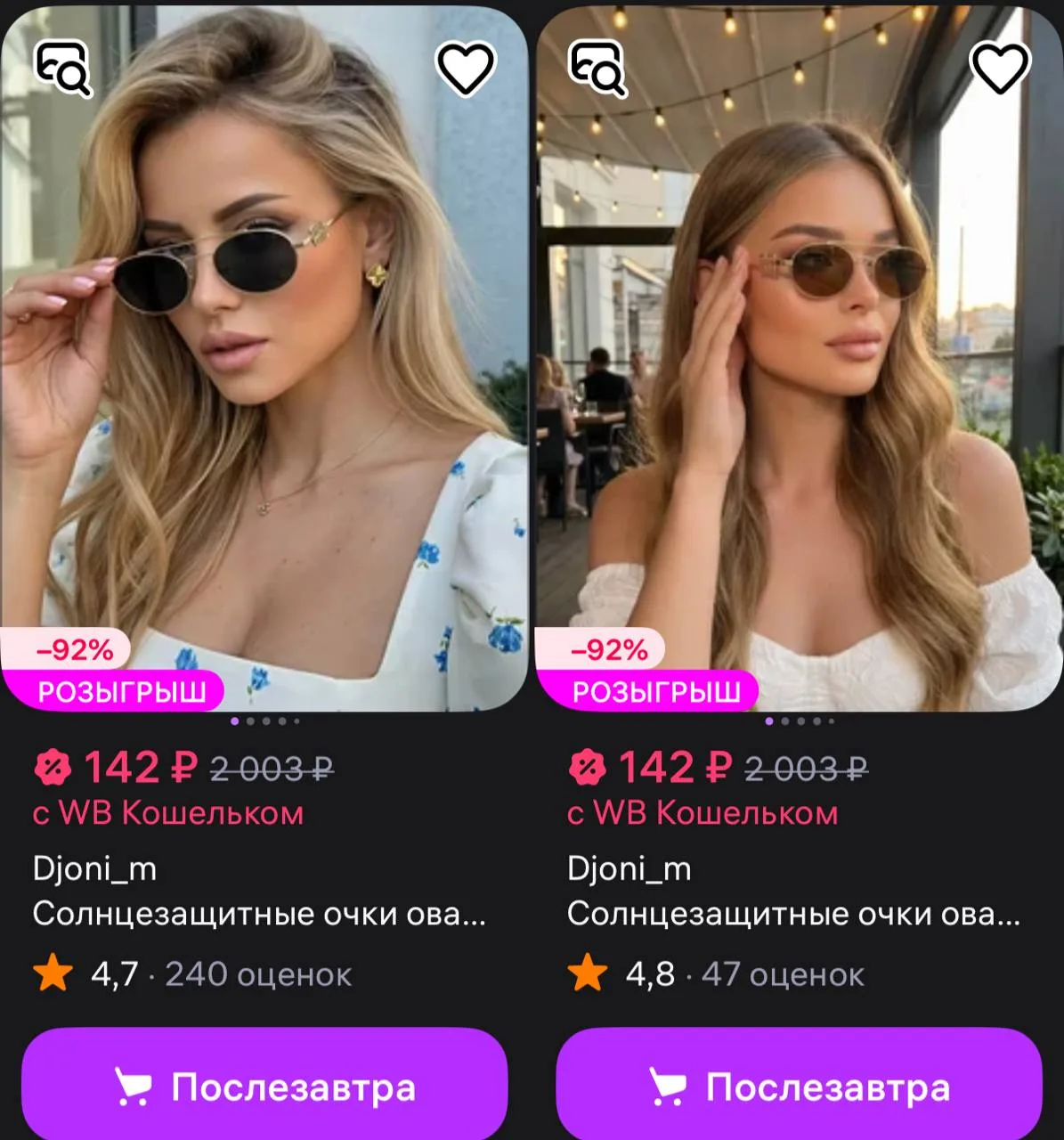Open the sunglasses product with 240 оценок
The width and height of the screenshot is (1064, 1140).
[x=264, y=359]
